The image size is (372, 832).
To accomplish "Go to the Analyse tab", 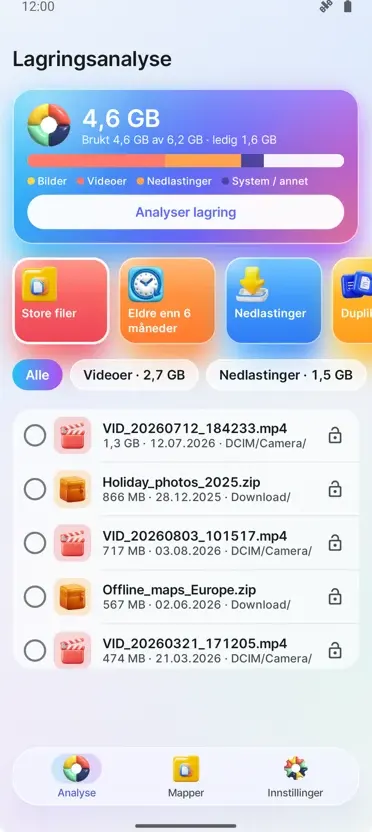I will point(76,777).
